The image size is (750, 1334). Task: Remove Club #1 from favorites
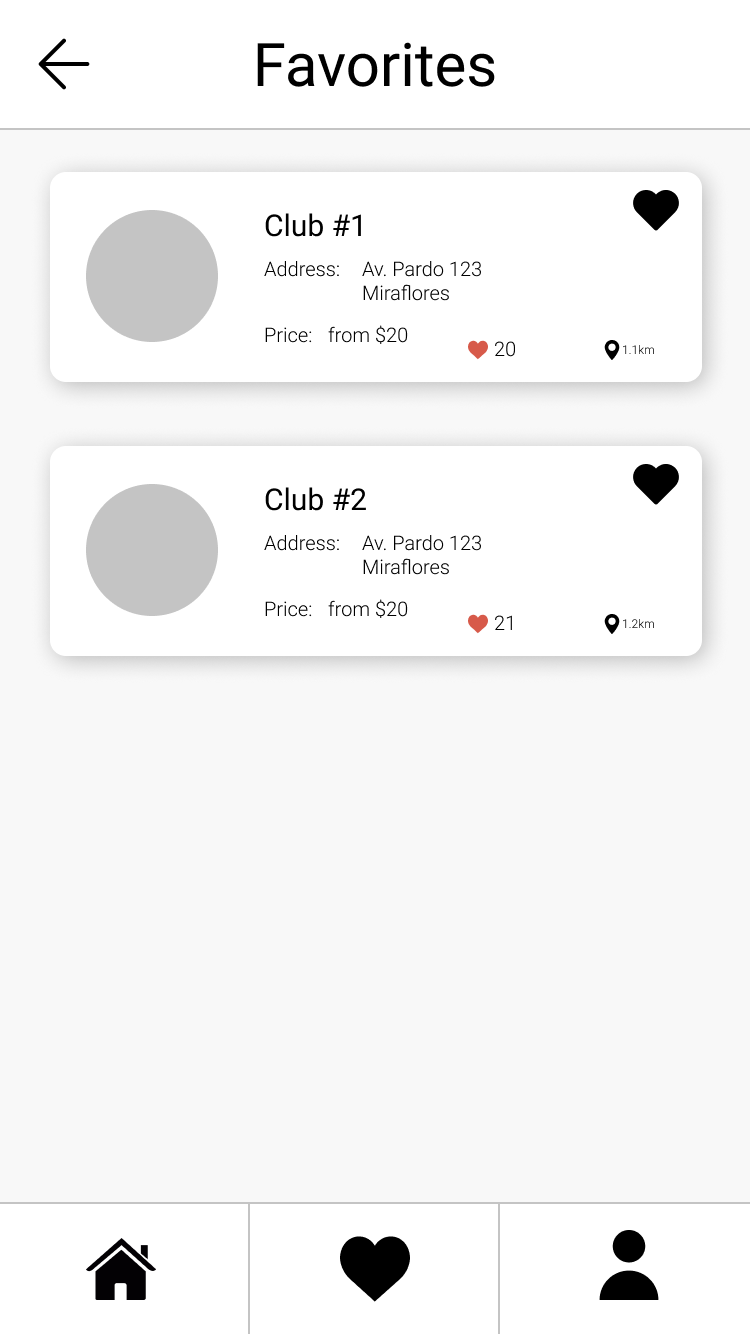tap(656, 210)
